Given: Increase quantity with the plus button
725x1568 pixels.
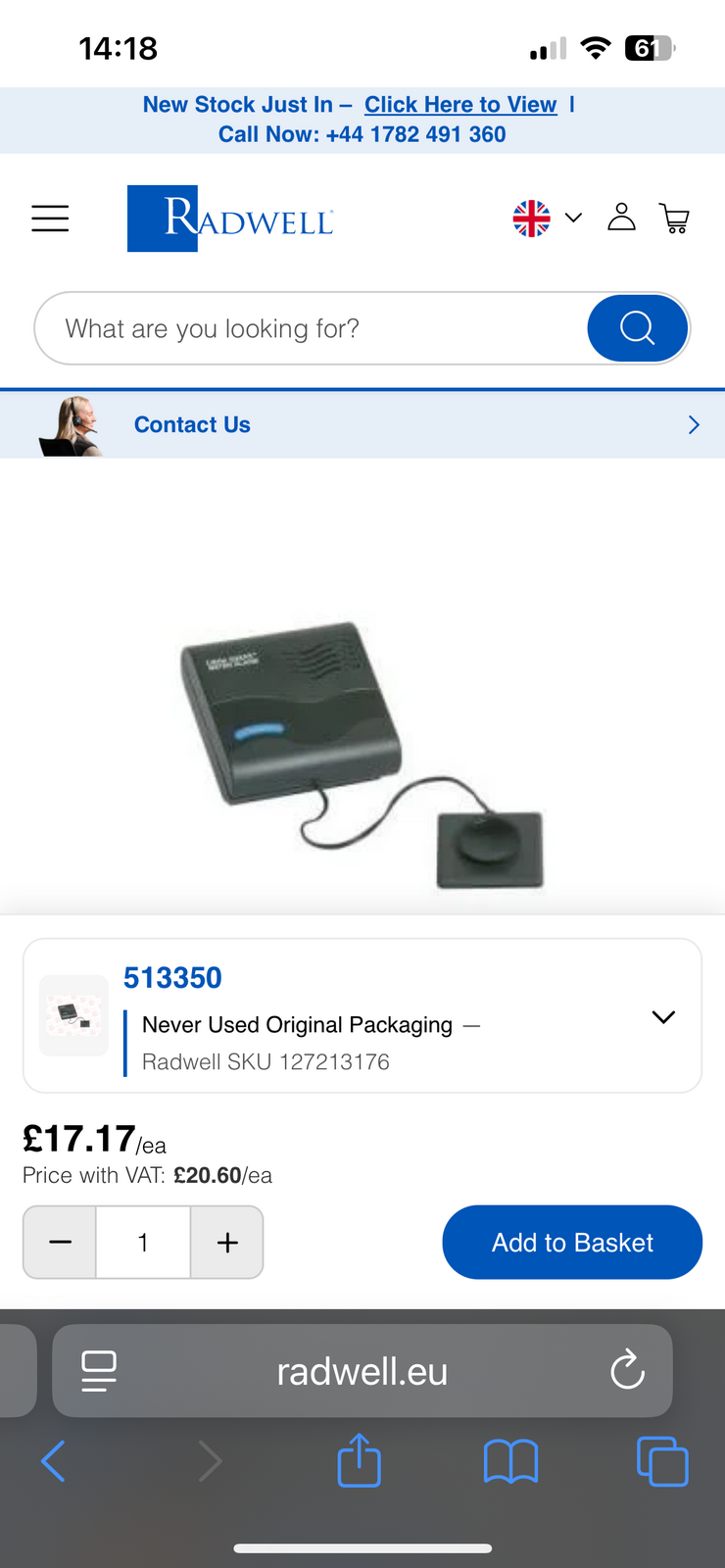Looking at the screenshot, I should click(x=227, y=1243).
